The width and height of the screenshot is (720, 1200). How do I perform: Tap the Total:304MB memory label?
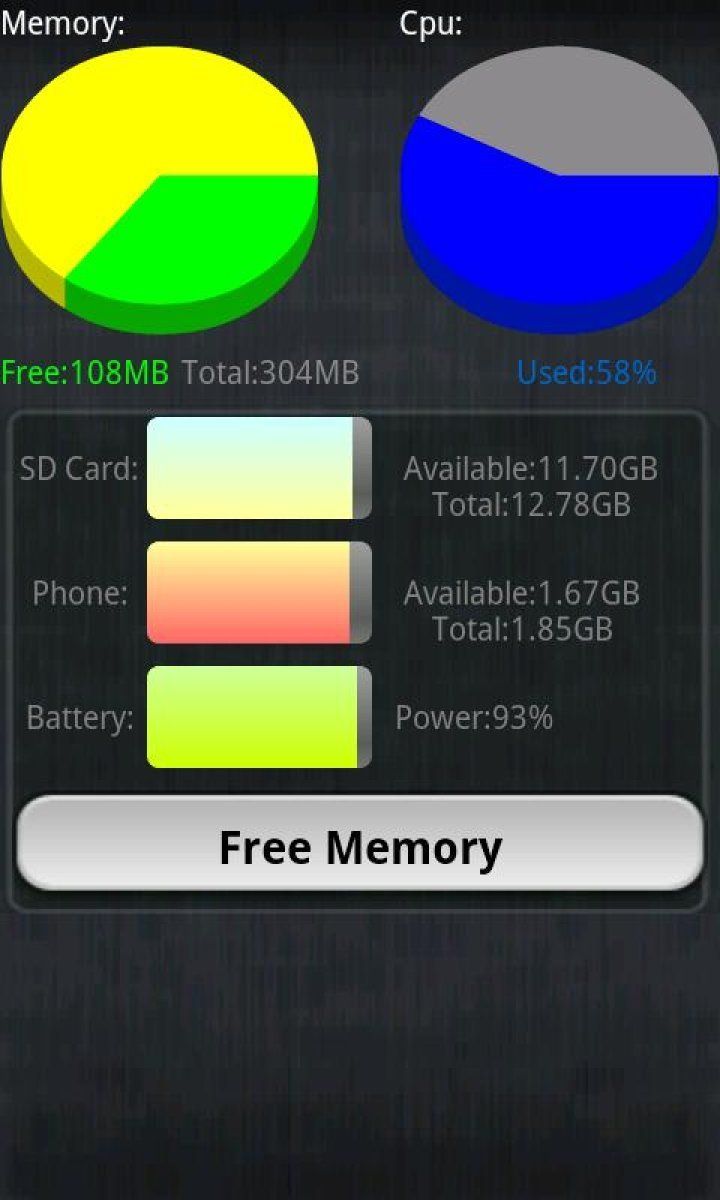tap(268, 371)
